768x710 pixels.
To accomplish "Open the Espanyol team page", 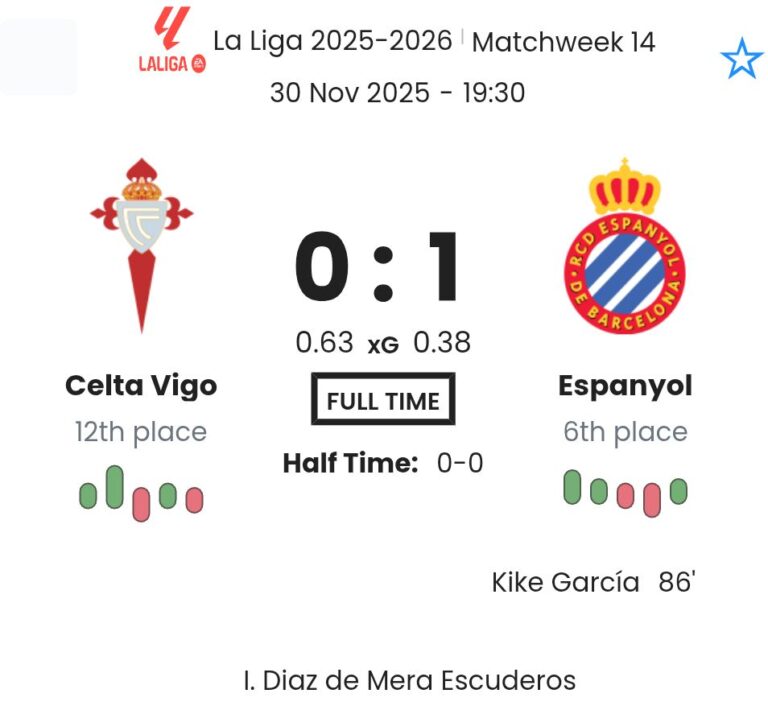I will coord(625,385).
